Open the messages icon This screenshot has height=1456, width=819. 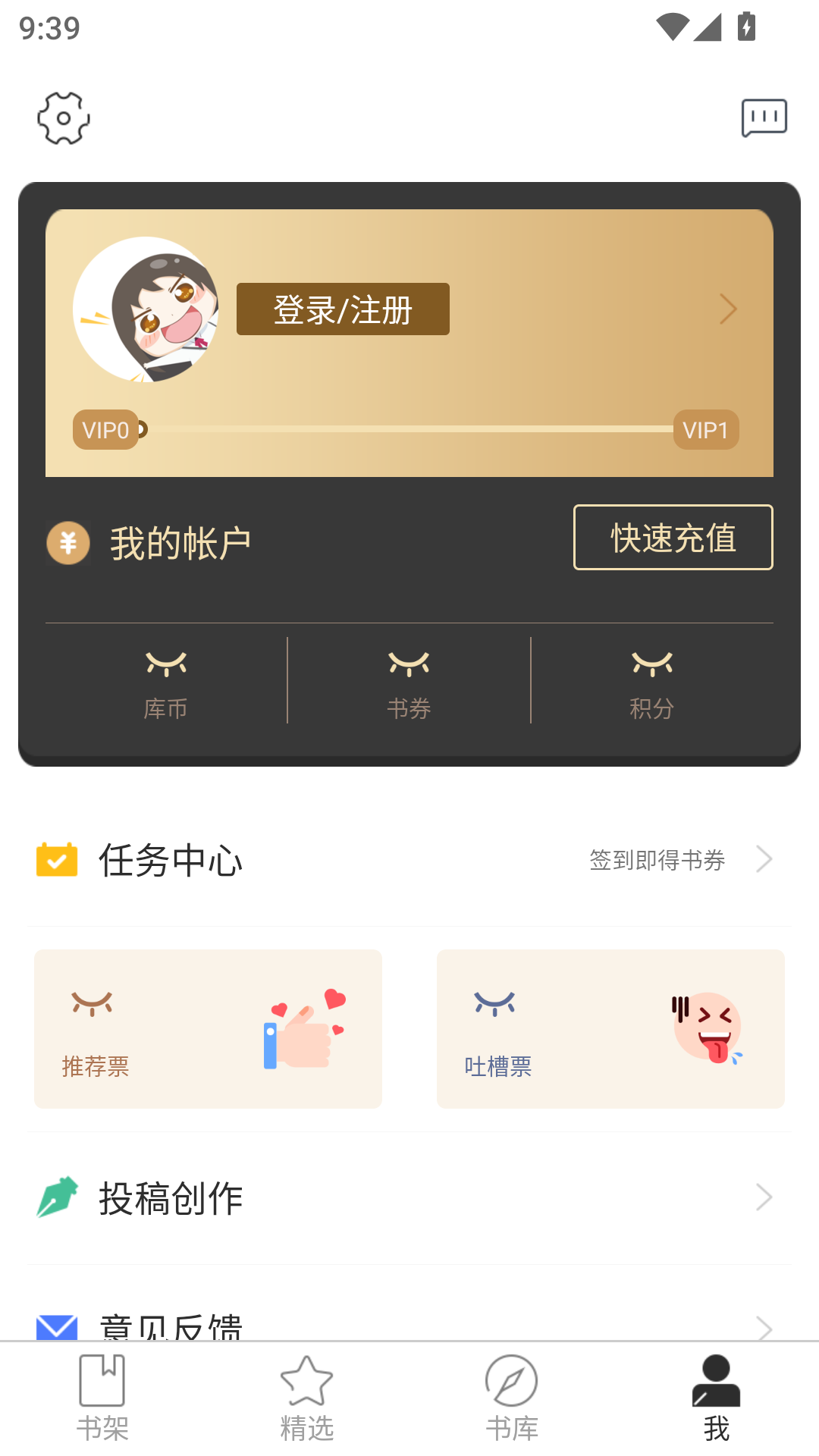click(764, 118)
